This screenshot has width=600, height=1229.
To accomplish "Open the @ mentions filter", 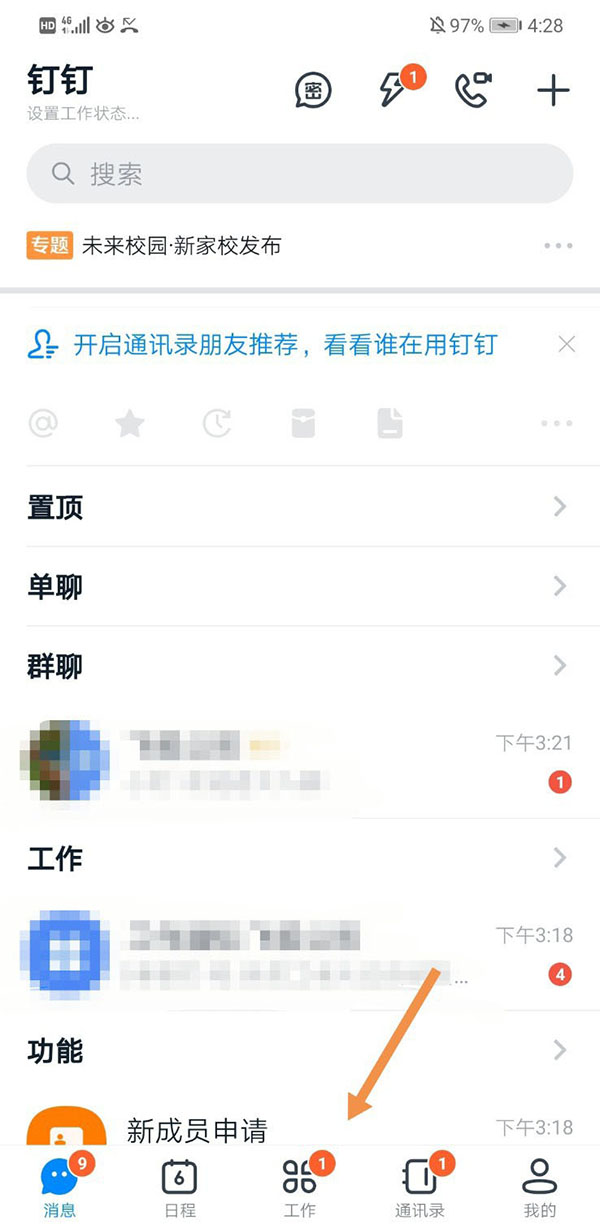I will (43, 424).
